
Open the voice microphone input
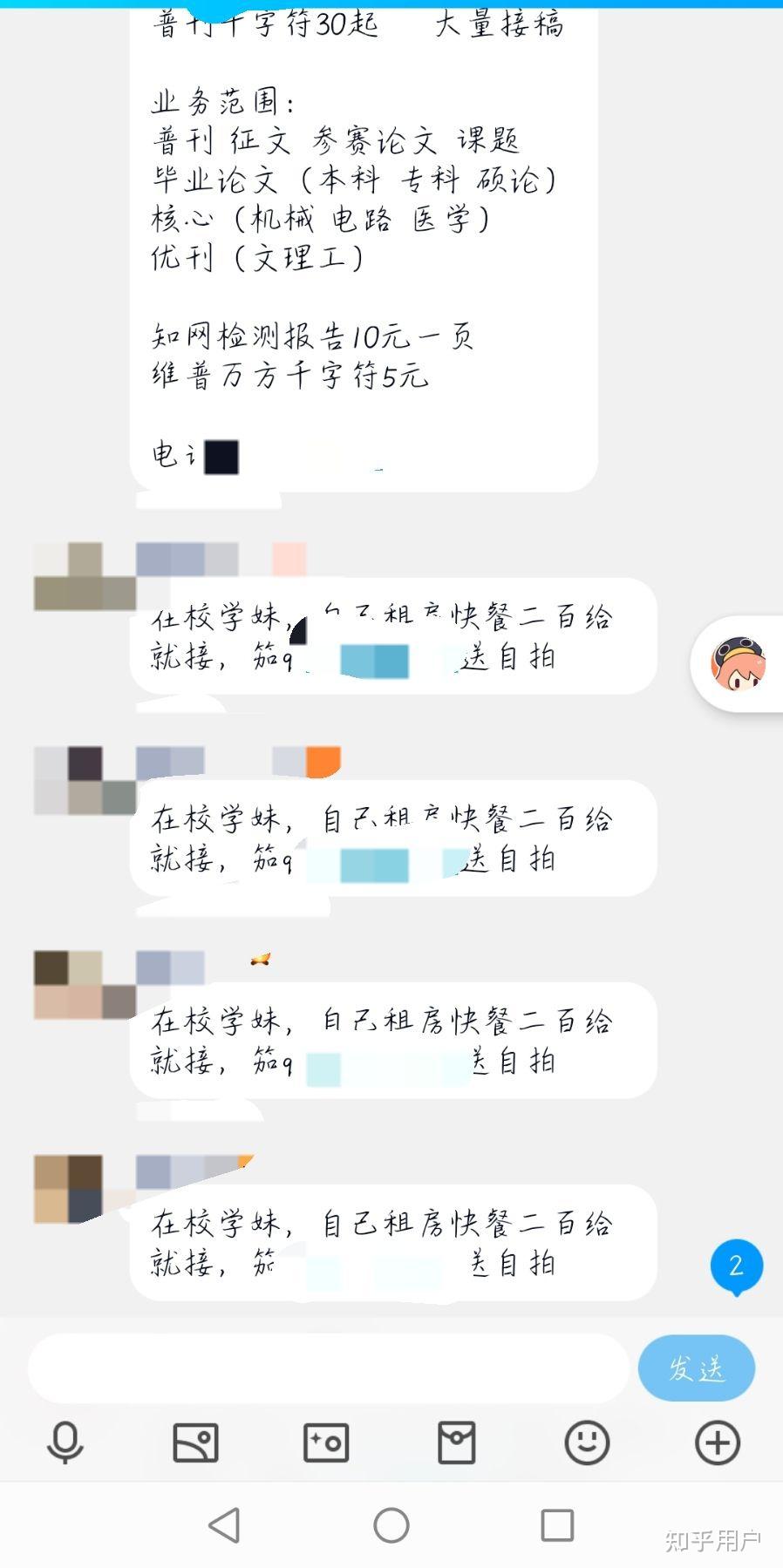65,1443
